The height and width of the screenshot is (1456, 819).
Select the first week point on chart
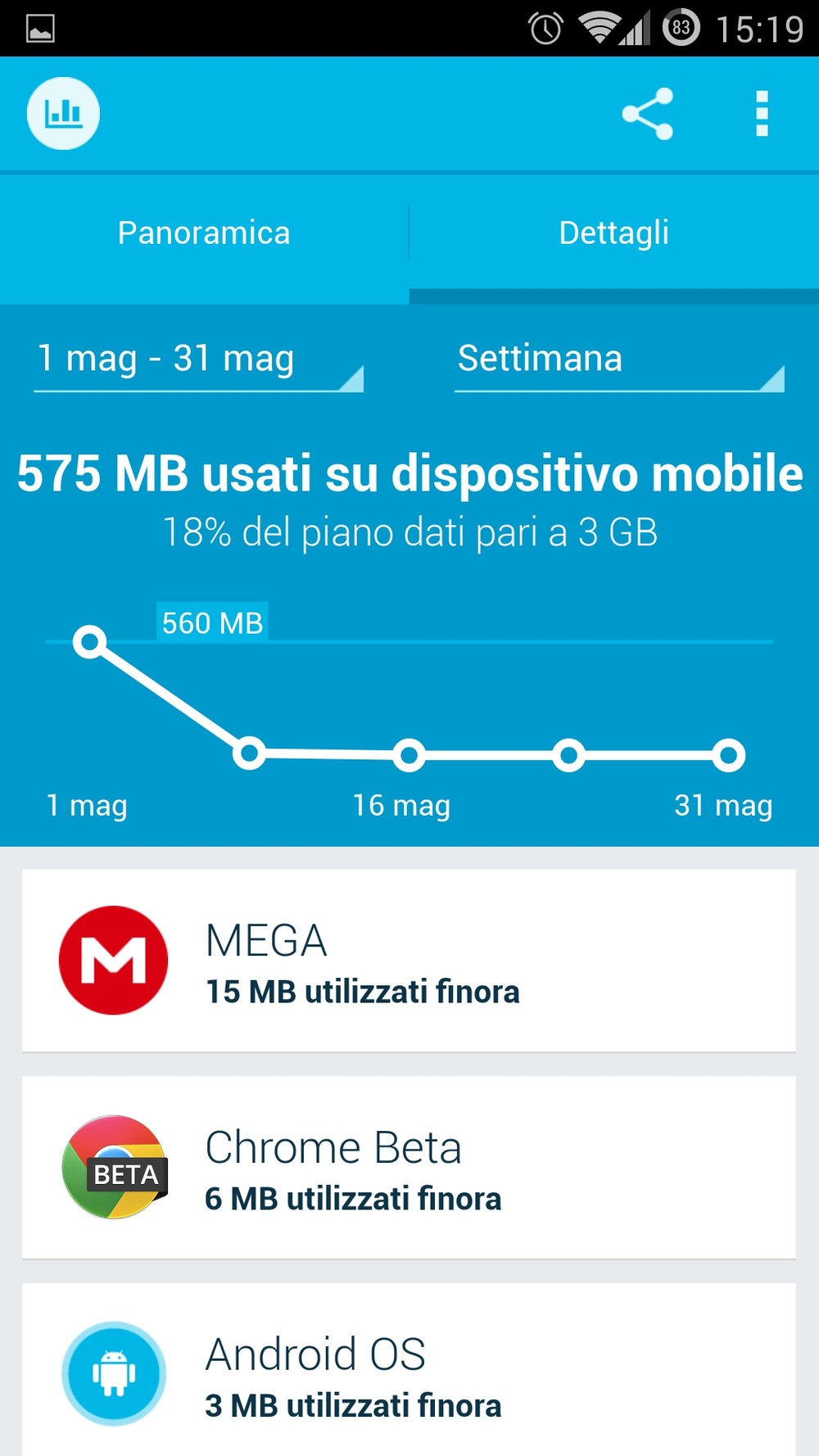90,642
